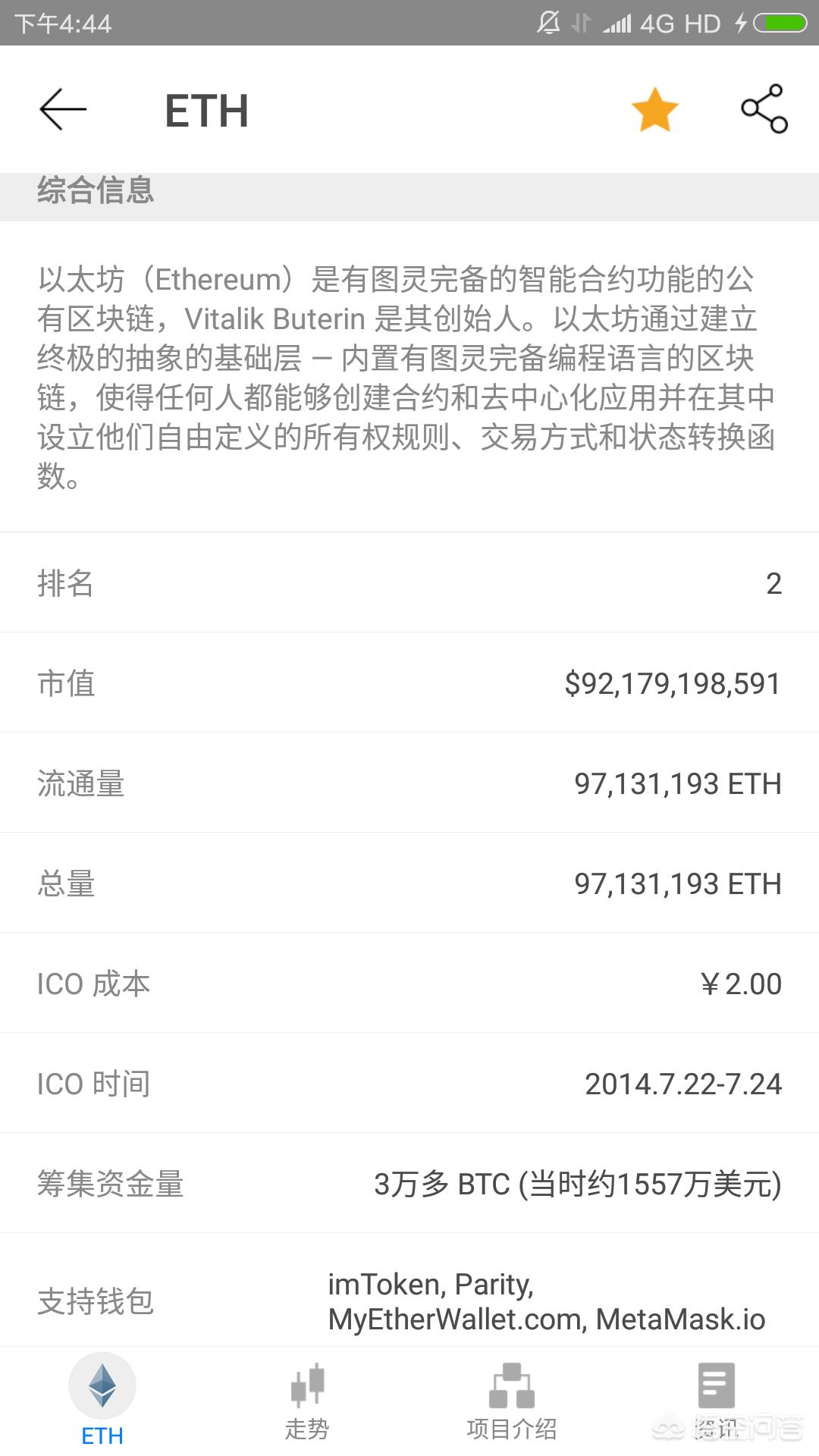Screen dimensions: 819x1456
Task: Toggle the favorite star for ETH
Action: coord(654,110)
